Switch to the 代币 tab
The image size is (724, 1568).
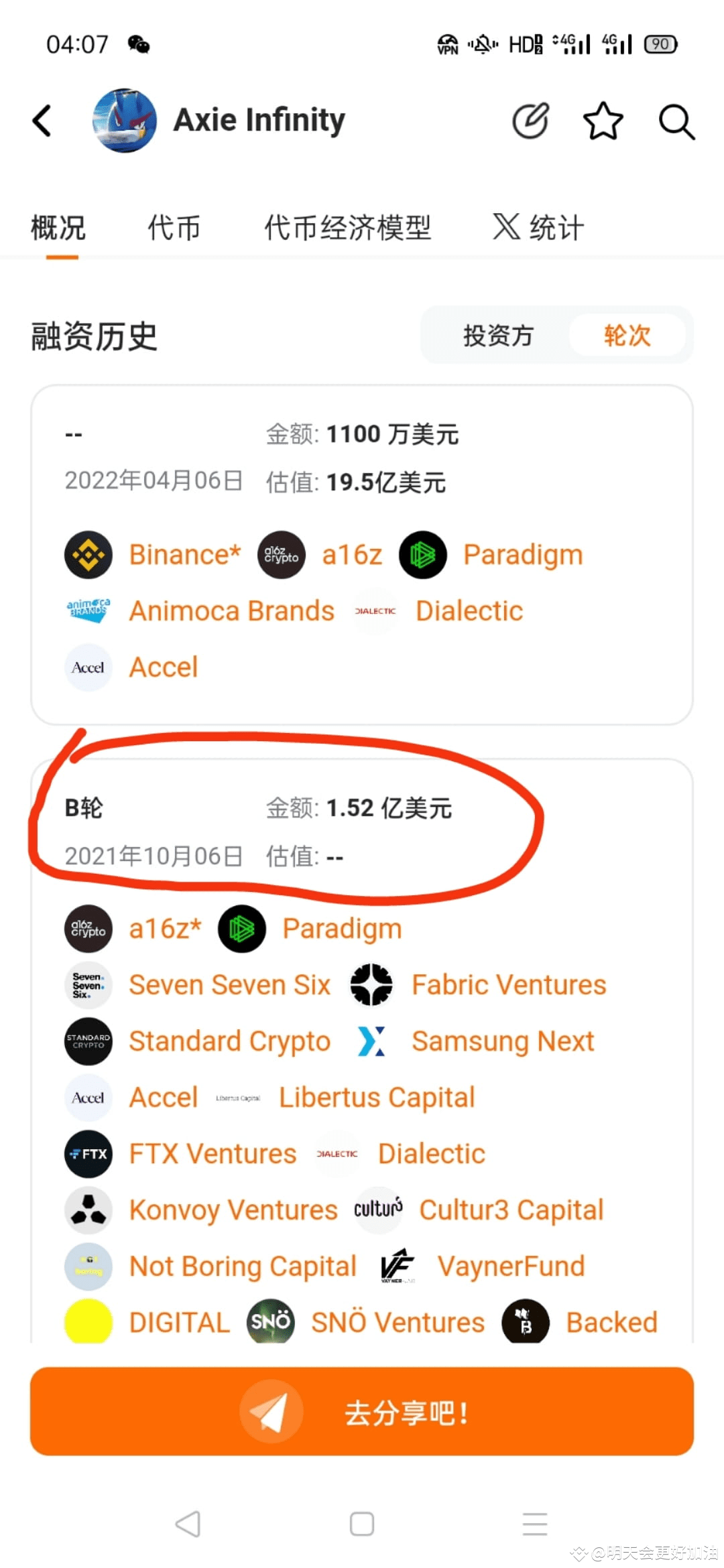coord(173,228)
